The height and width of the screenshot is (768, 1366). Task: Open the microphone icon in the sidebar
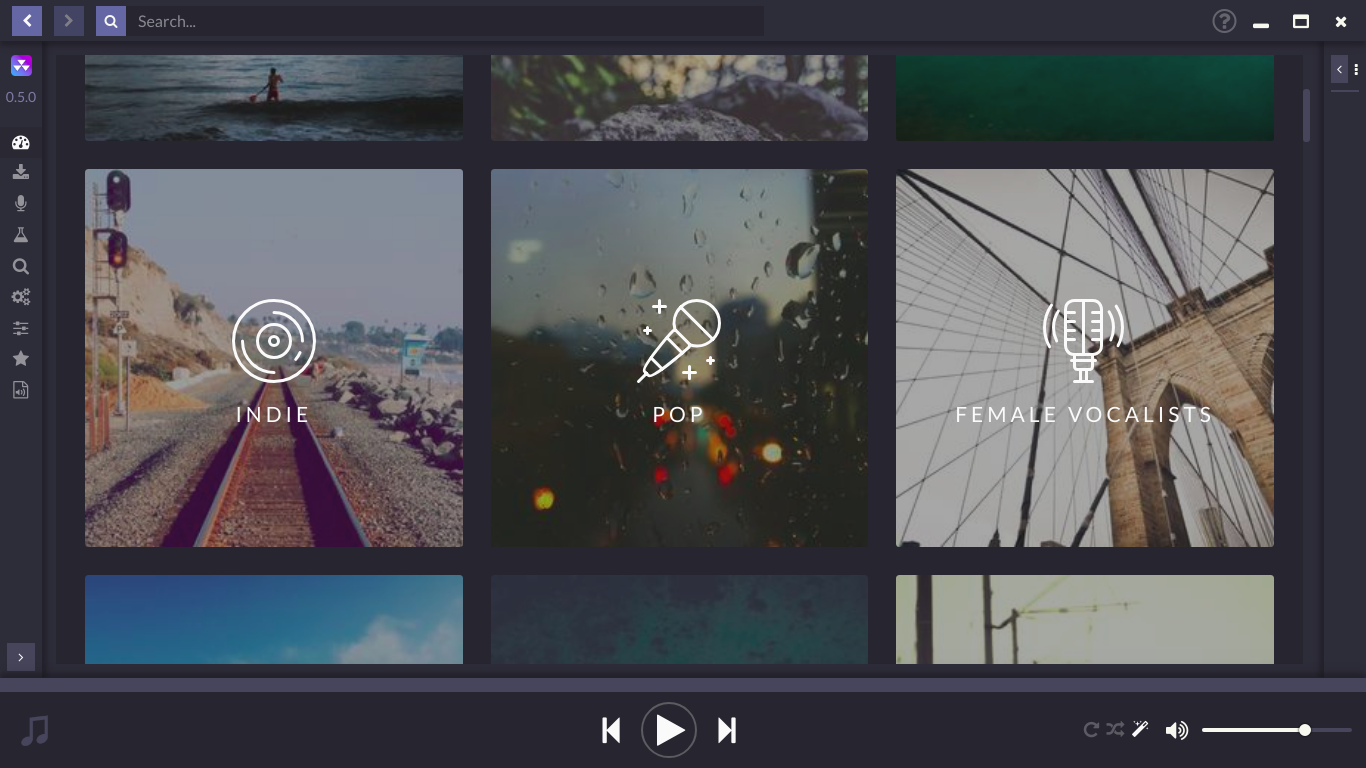click(x=20, y=204)
